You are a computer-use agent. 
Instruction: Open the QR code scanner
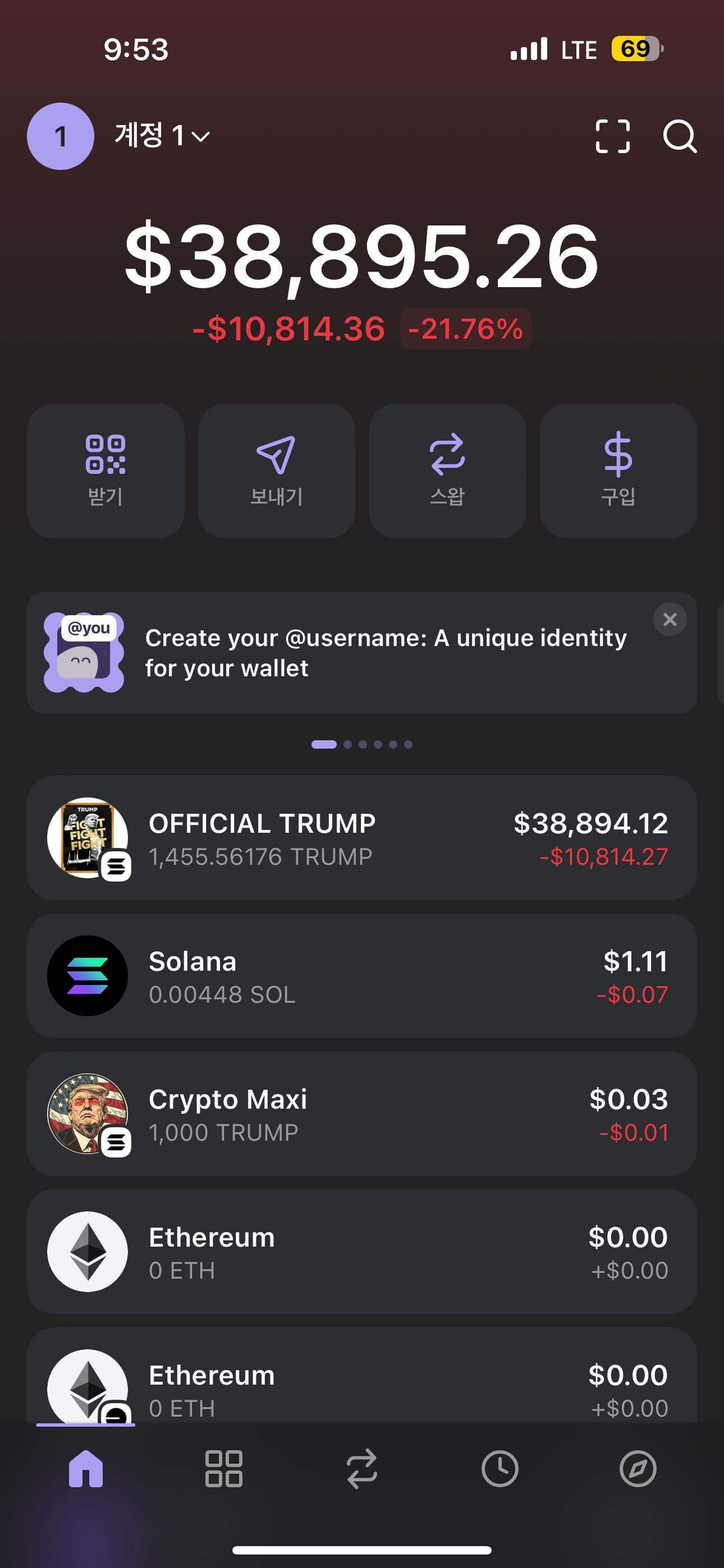[x=612, y=136]
